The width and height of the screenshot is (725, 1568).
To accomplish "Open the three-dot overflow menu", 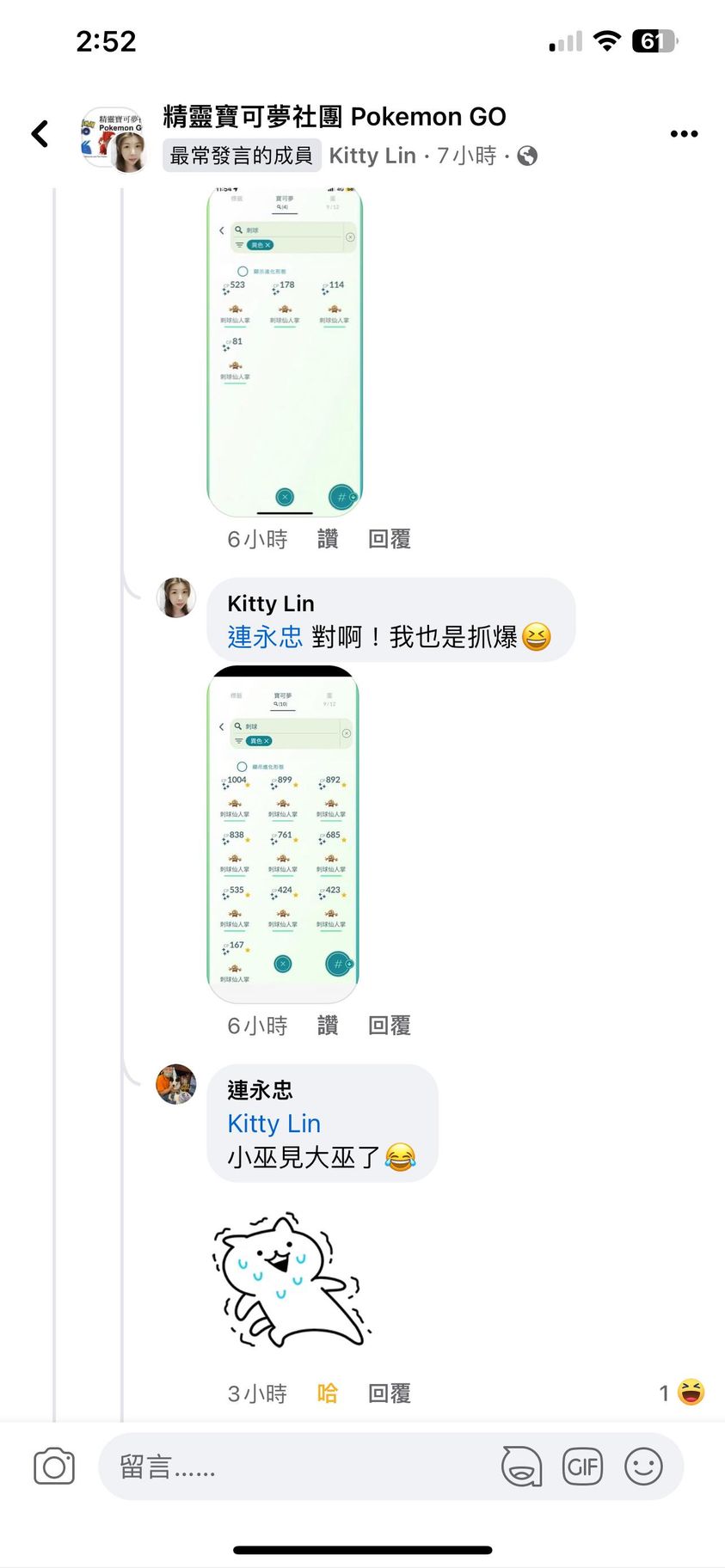I will tap(684, 134).
